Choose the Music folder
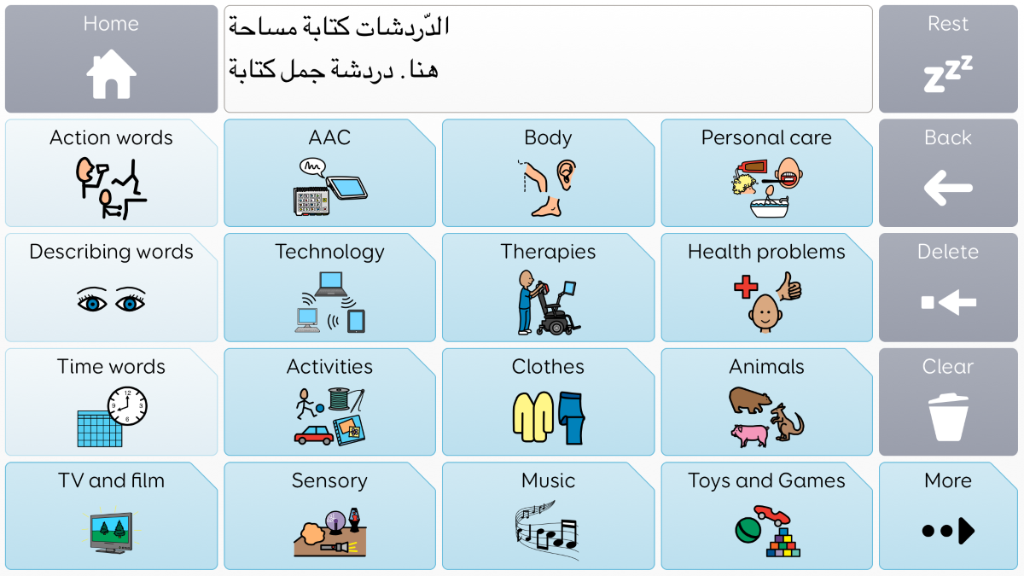This screenshot has width=1024, height=576. click(548, 516)
